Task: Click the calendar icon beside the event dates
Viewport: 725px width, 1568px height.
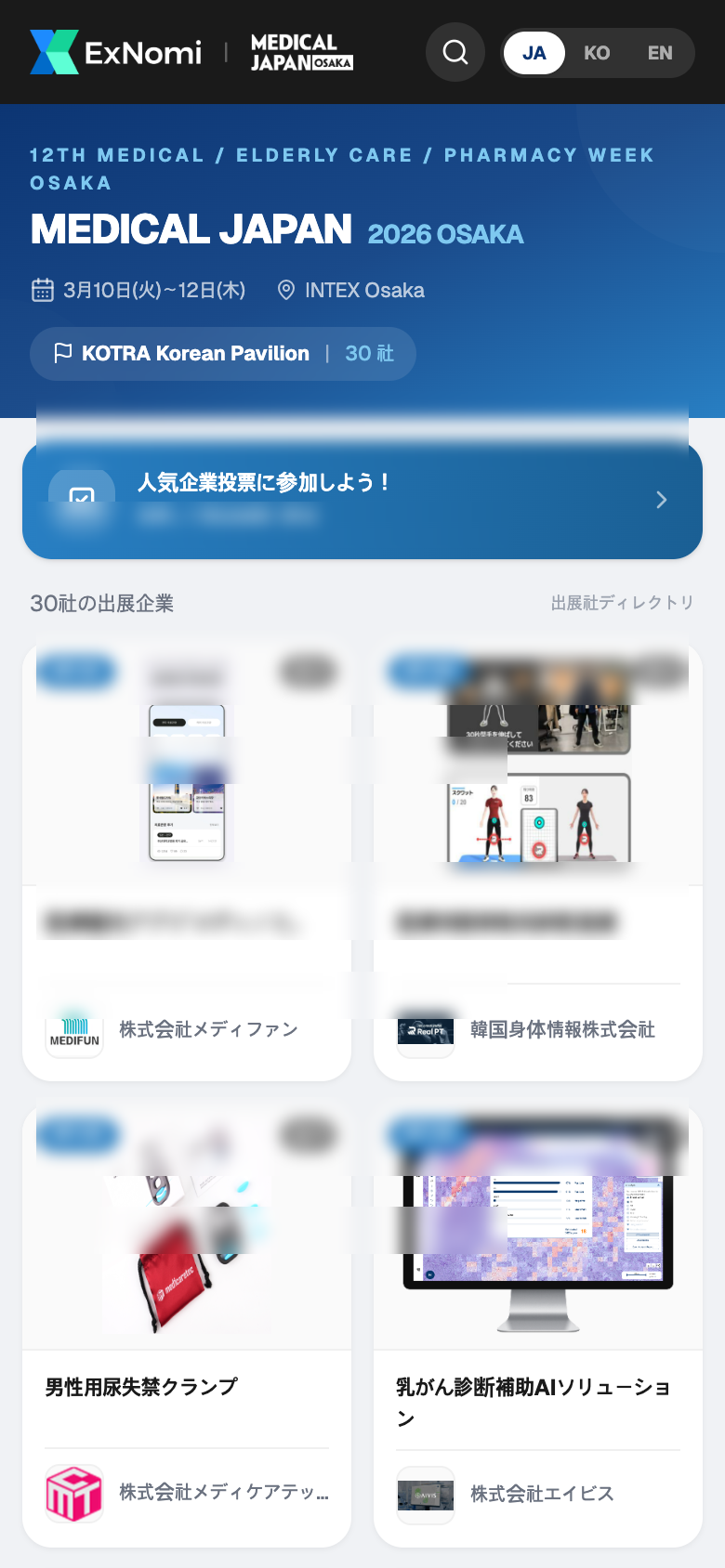Action: click(x=43, y=290)
